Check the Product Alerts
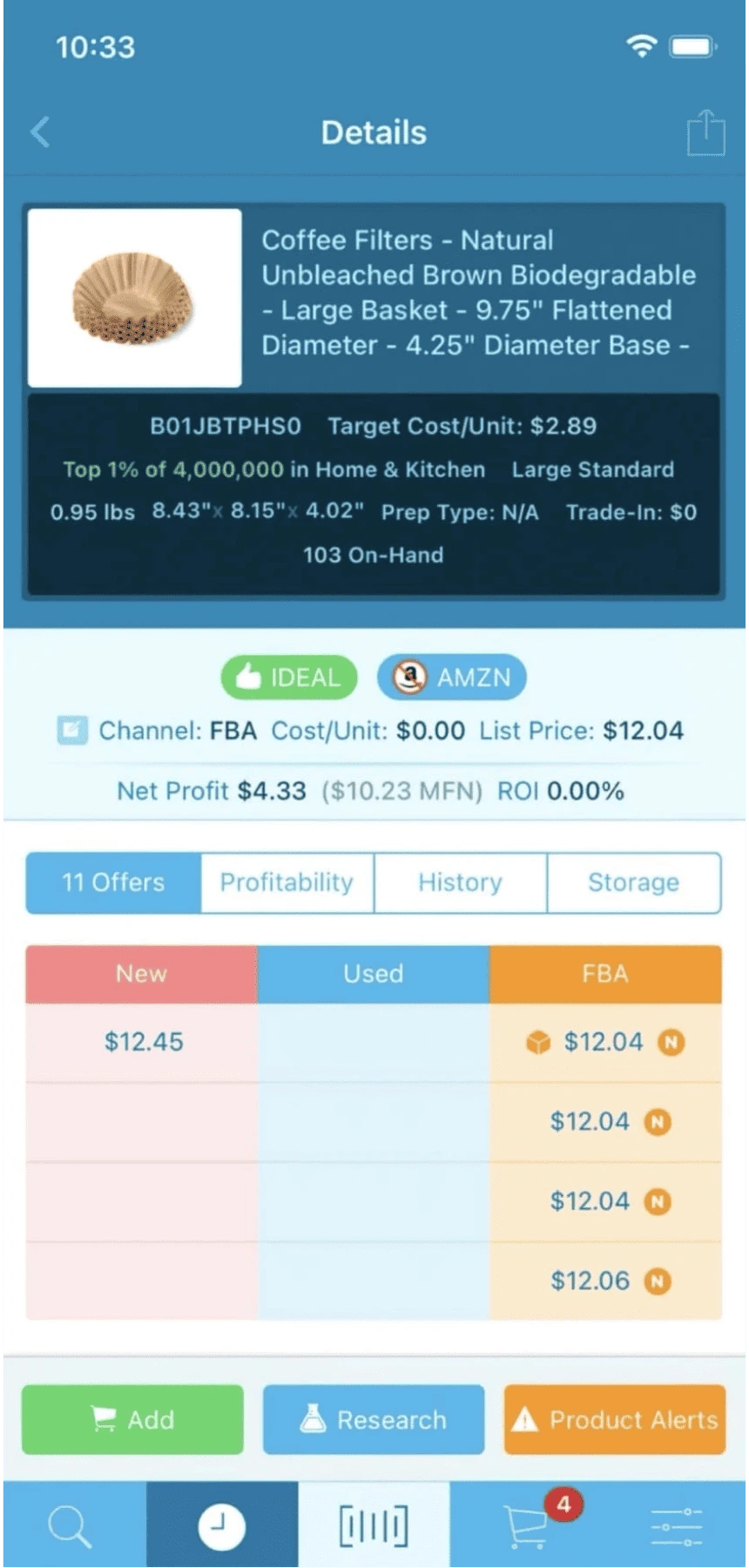749x1568 pixels. click(615, 1420)
